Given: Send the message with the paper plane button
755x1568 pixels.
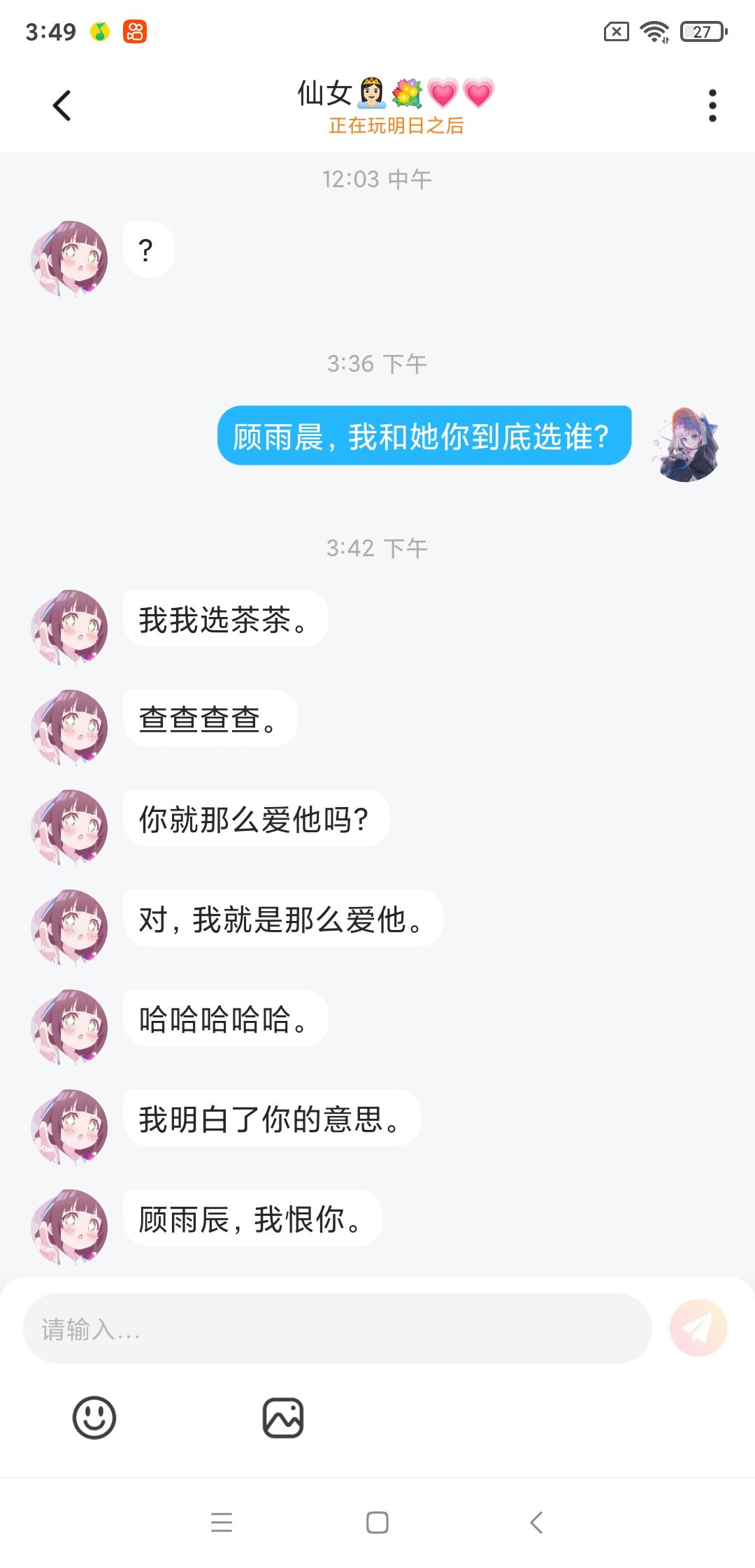Looking at the screenshot, I should [698, 1328].
